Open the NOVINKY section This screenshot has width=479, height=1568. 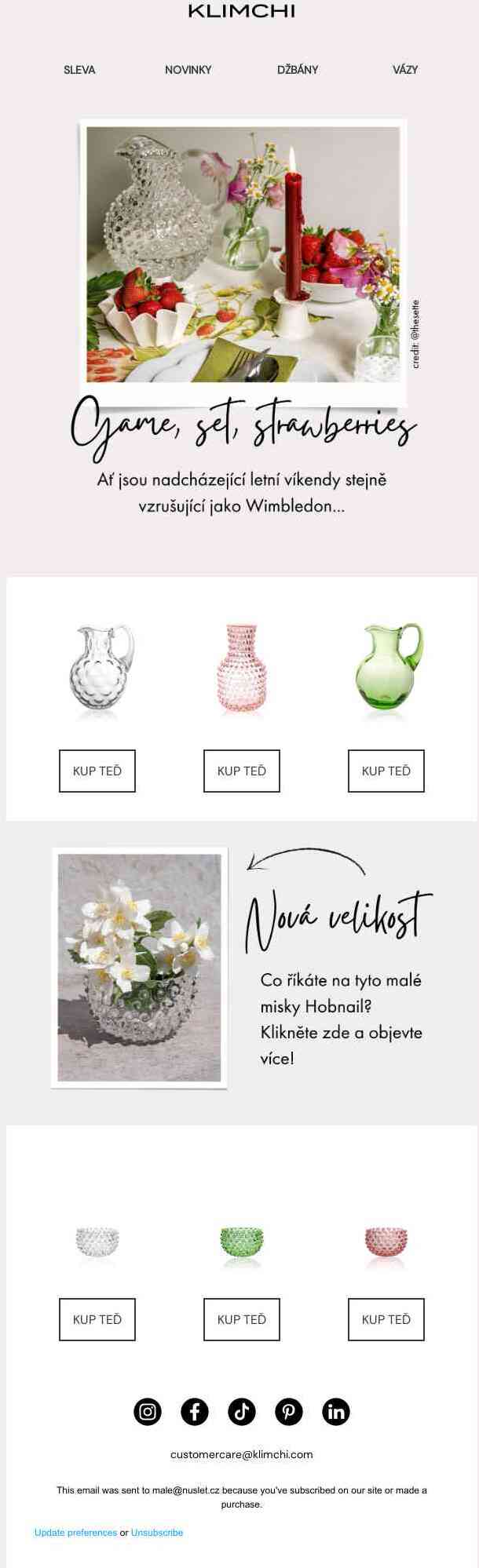point(188,70)
